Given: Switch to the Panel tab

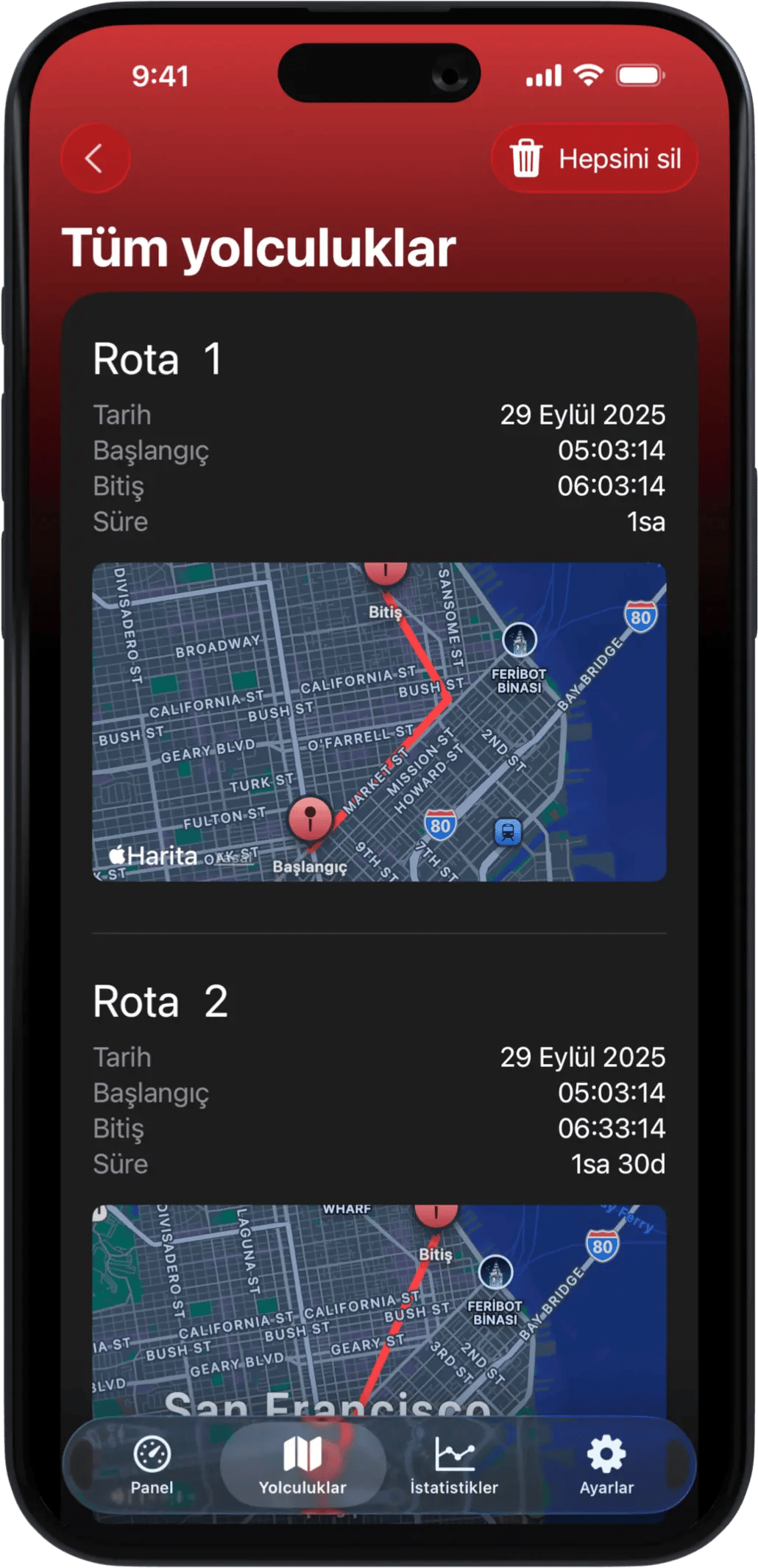Looking at the screenshot, I should pos(152,1466).
